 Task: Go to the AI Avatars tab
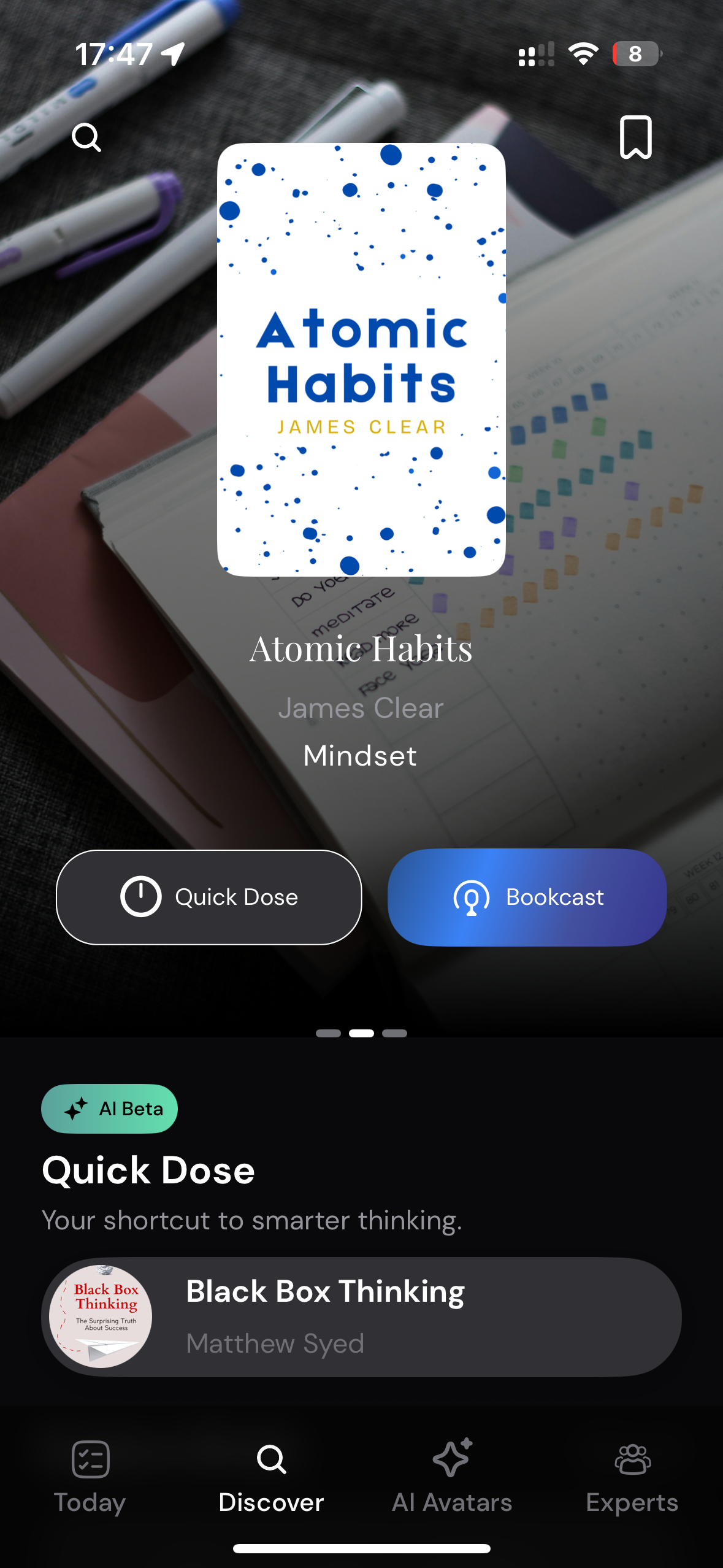(x=452, y=1476)
